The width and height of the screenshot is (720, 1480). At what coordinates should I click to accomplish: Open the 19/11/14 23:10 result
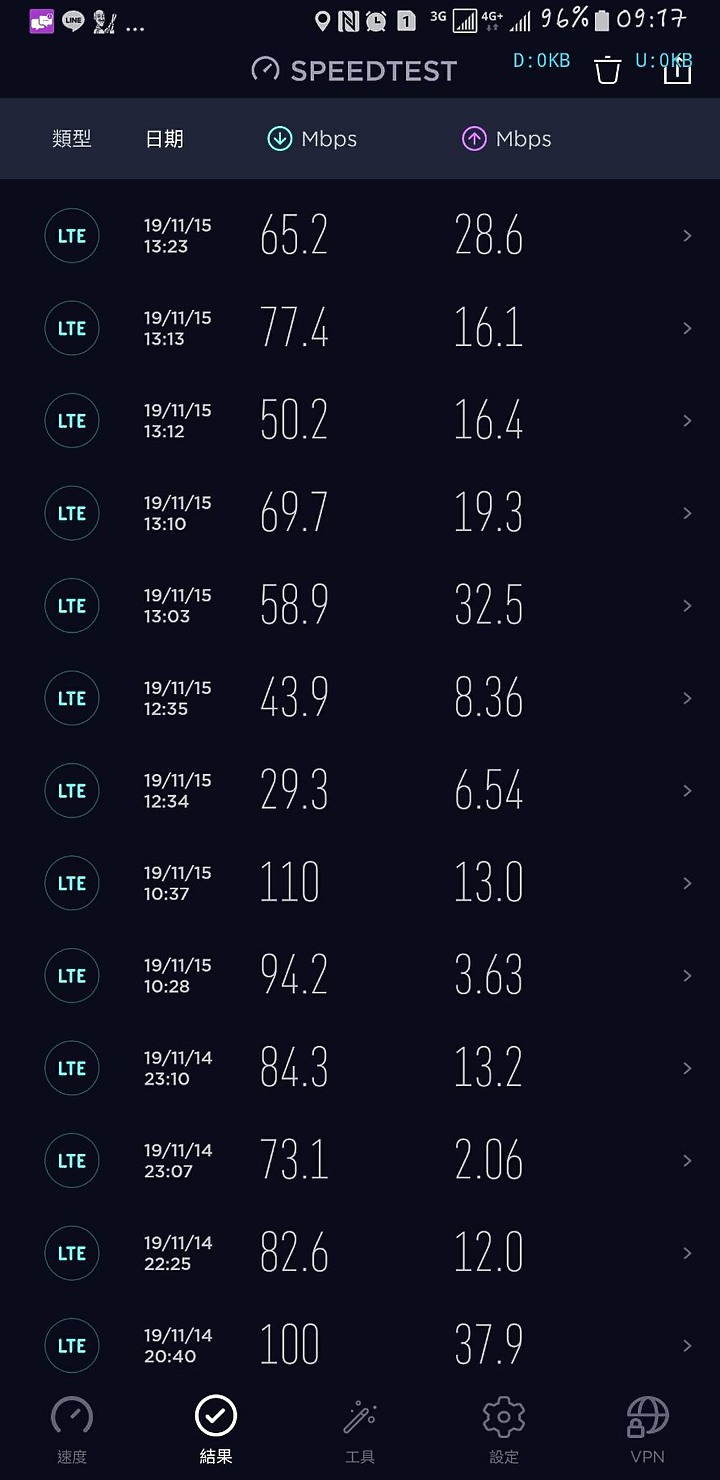pos(360,1068)
